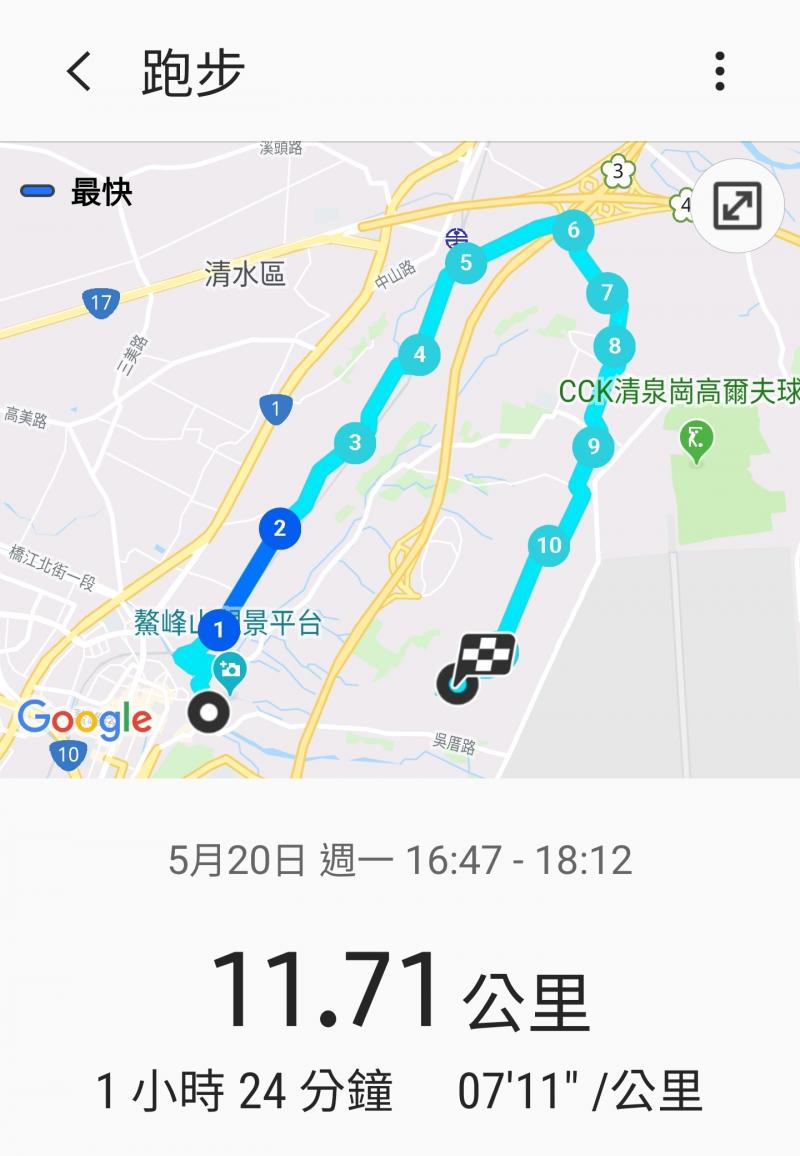
Task: Expand the route map to fullscreen
Action: tap(738, 206)
